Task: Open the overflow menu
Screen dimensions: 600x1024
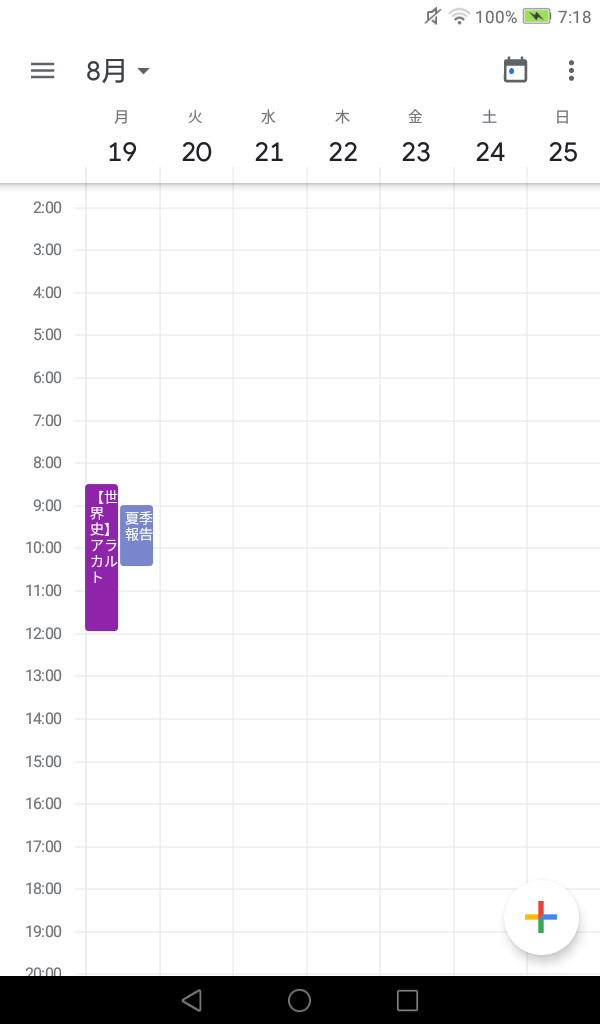Action: click(x=571, y=71)
